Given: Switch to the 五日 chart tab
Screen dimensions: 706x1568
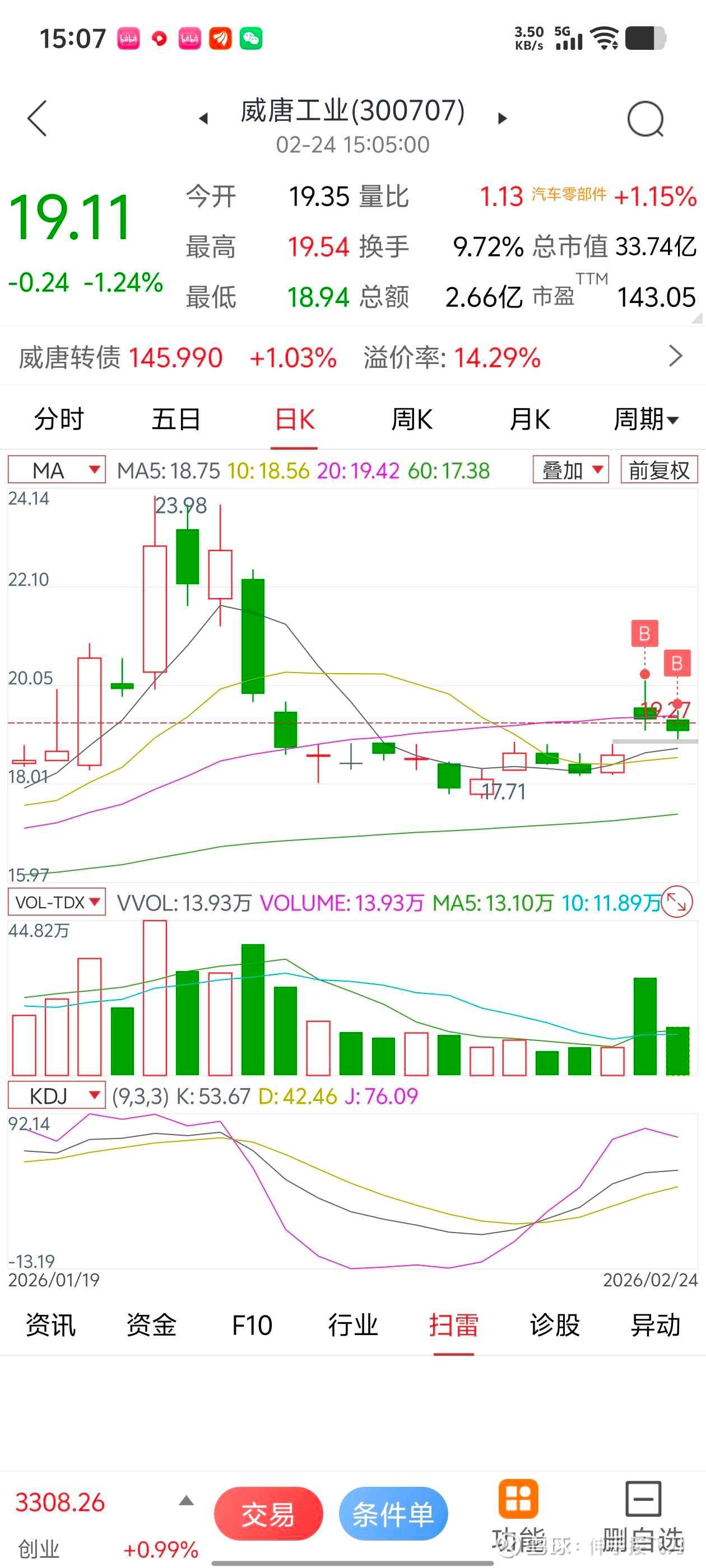Looking at the screenshot, I should click(176, 419).
